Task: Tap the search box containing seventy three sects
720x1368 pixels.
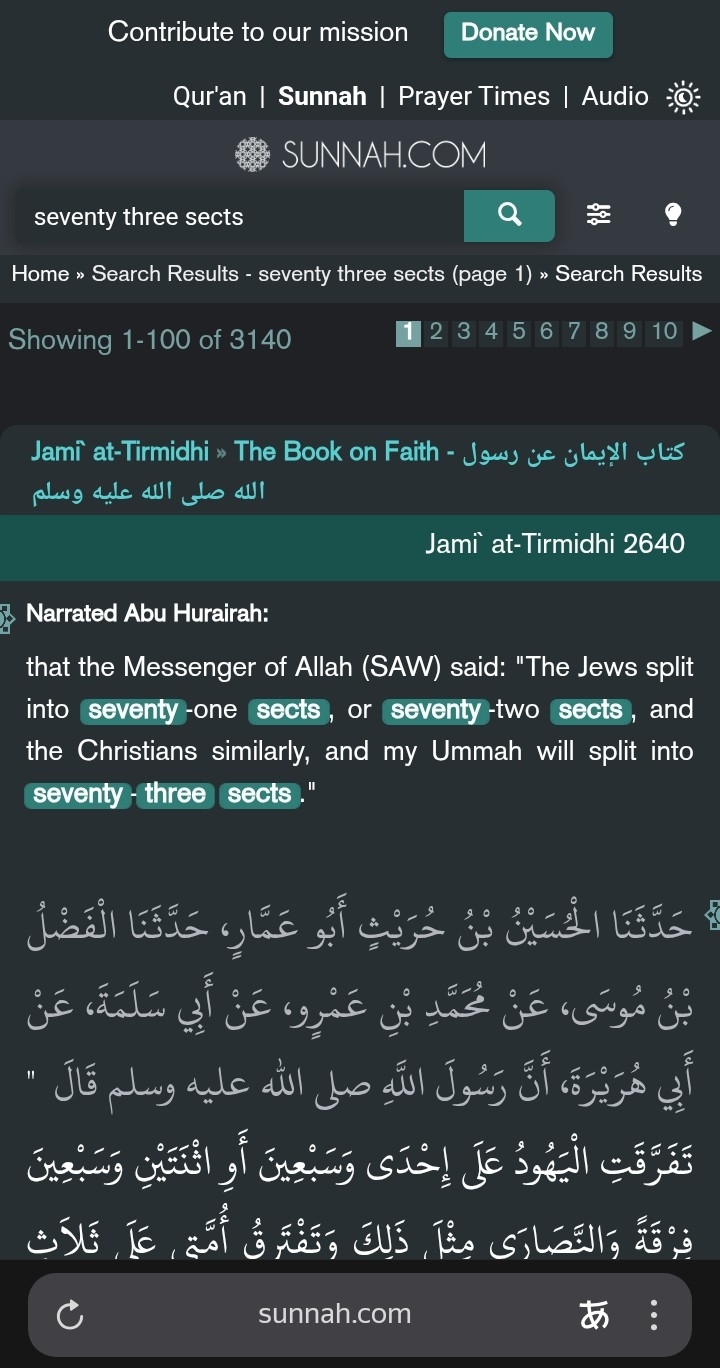Action: [x=238, y=216]
